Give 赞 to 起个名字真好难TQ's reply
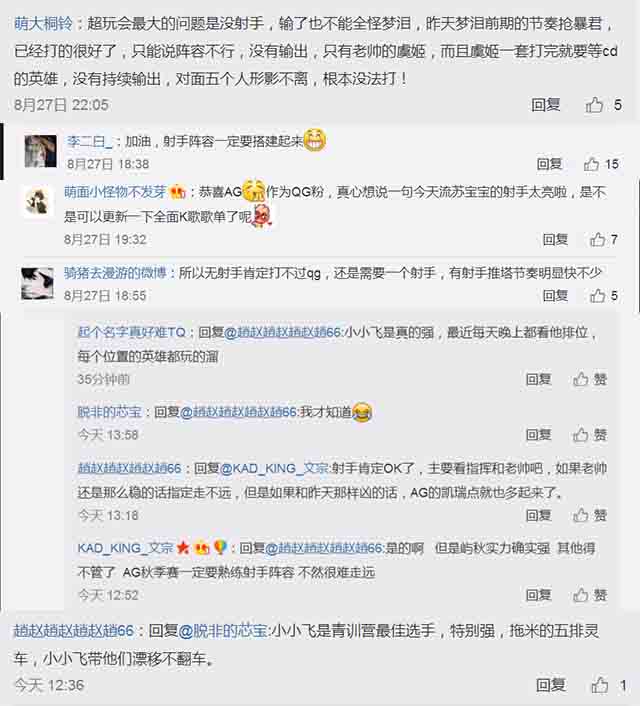The width and height of the screenshot is (640, 706). (589, 379)
